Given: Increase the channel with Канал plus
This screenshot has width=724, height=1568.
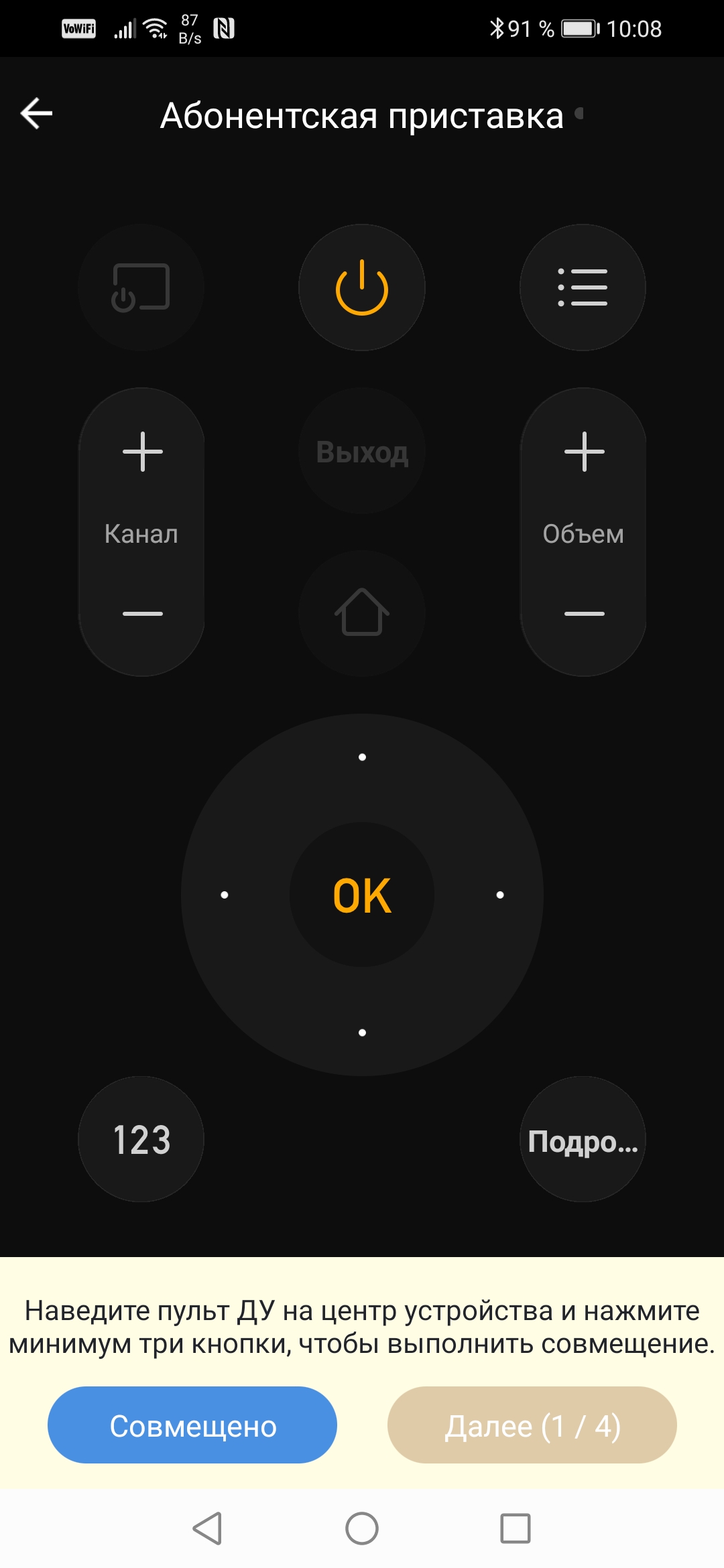Looking at the screenshot, I should coord(142,452).
